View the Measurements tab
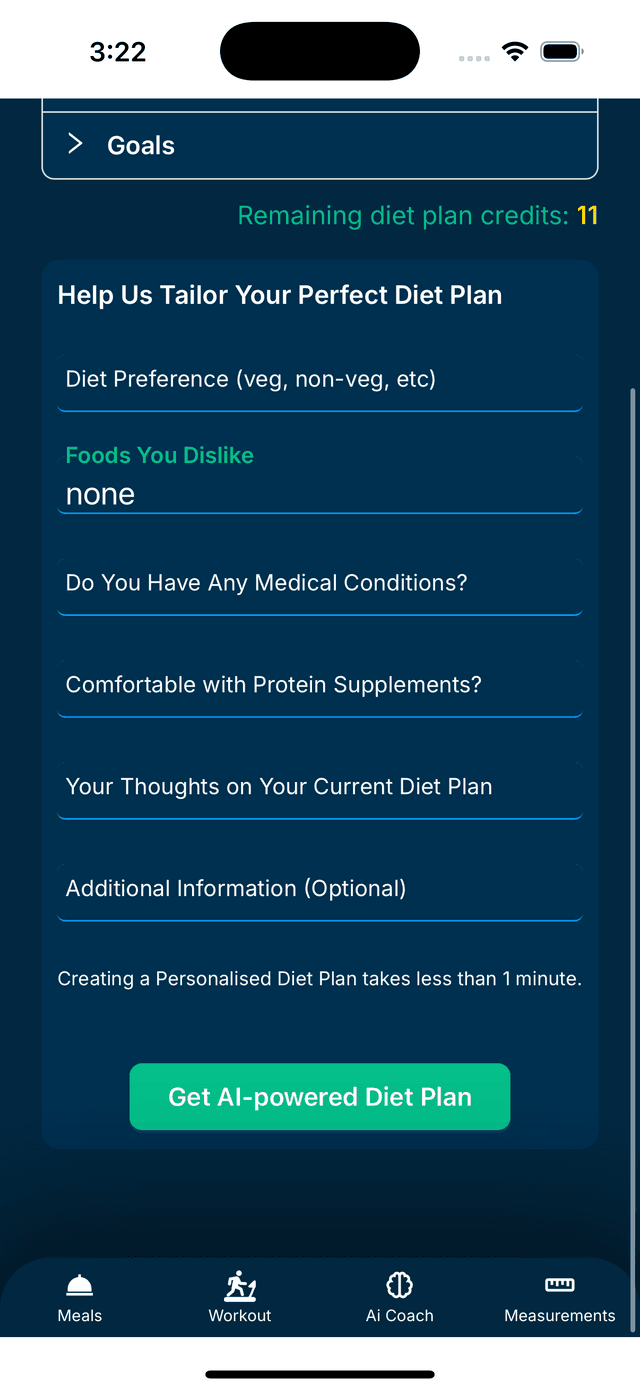This screenshot has height=1391, width=640. tap(560, 1299)
